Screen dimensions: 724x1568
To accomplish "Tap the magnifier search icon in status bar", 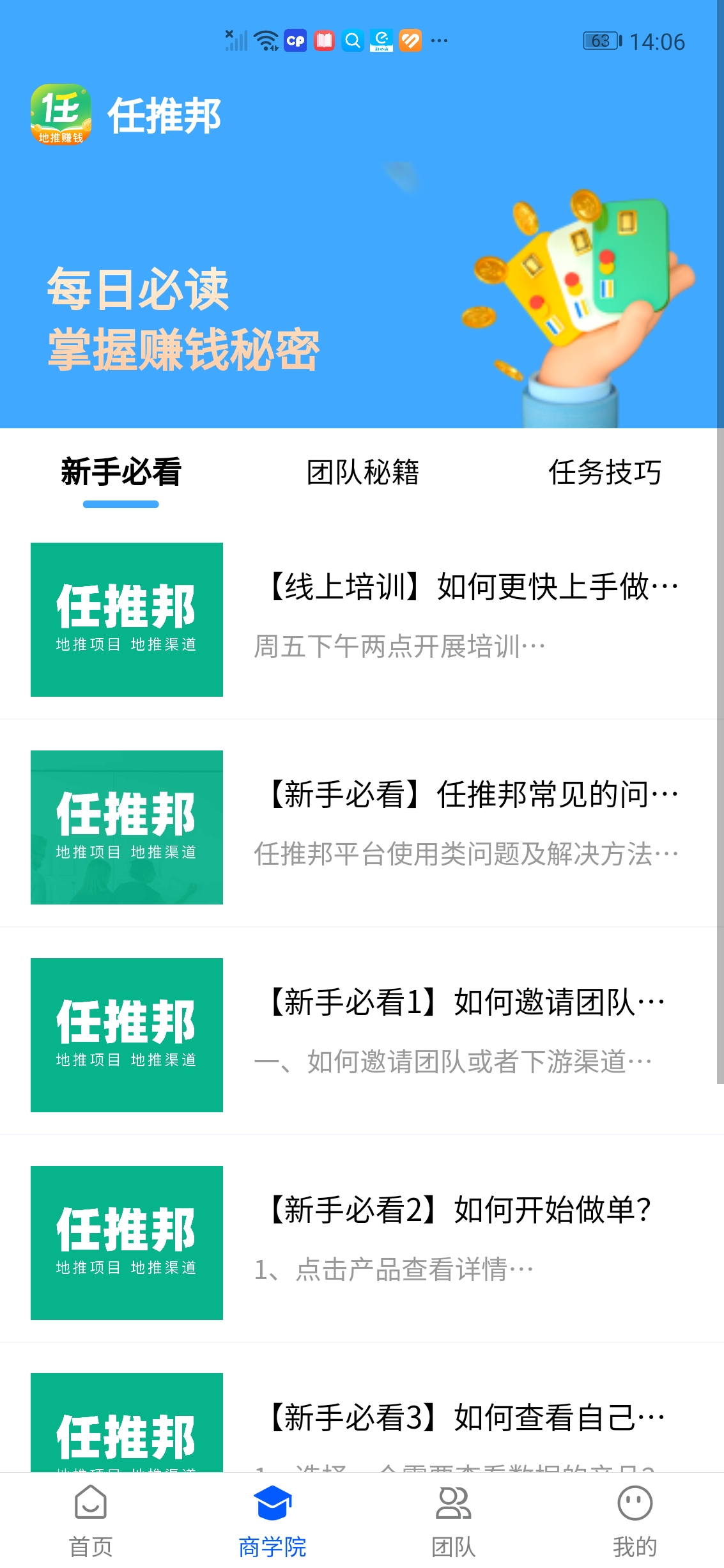I will tap(352, 40).
